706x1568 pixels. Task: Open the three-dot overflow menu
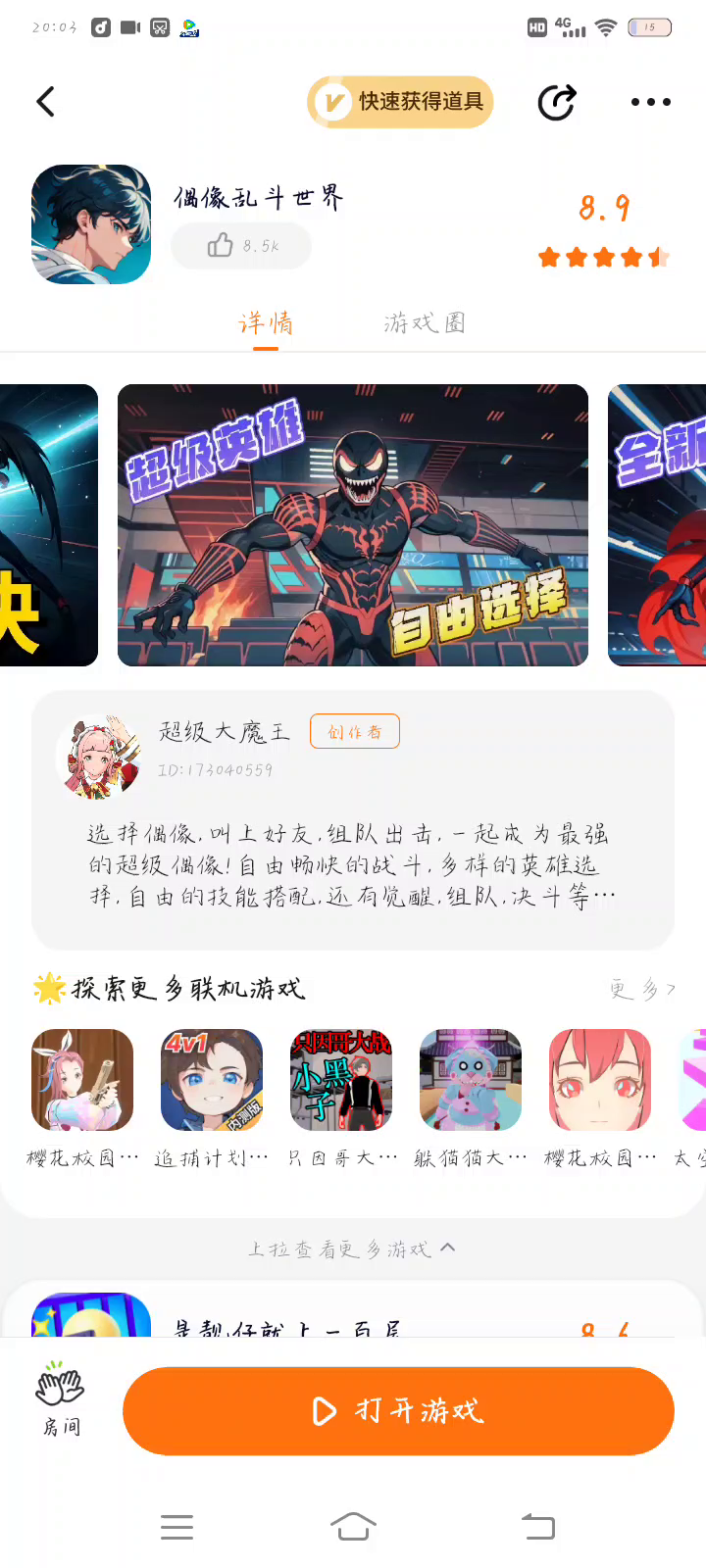[650, 102]
